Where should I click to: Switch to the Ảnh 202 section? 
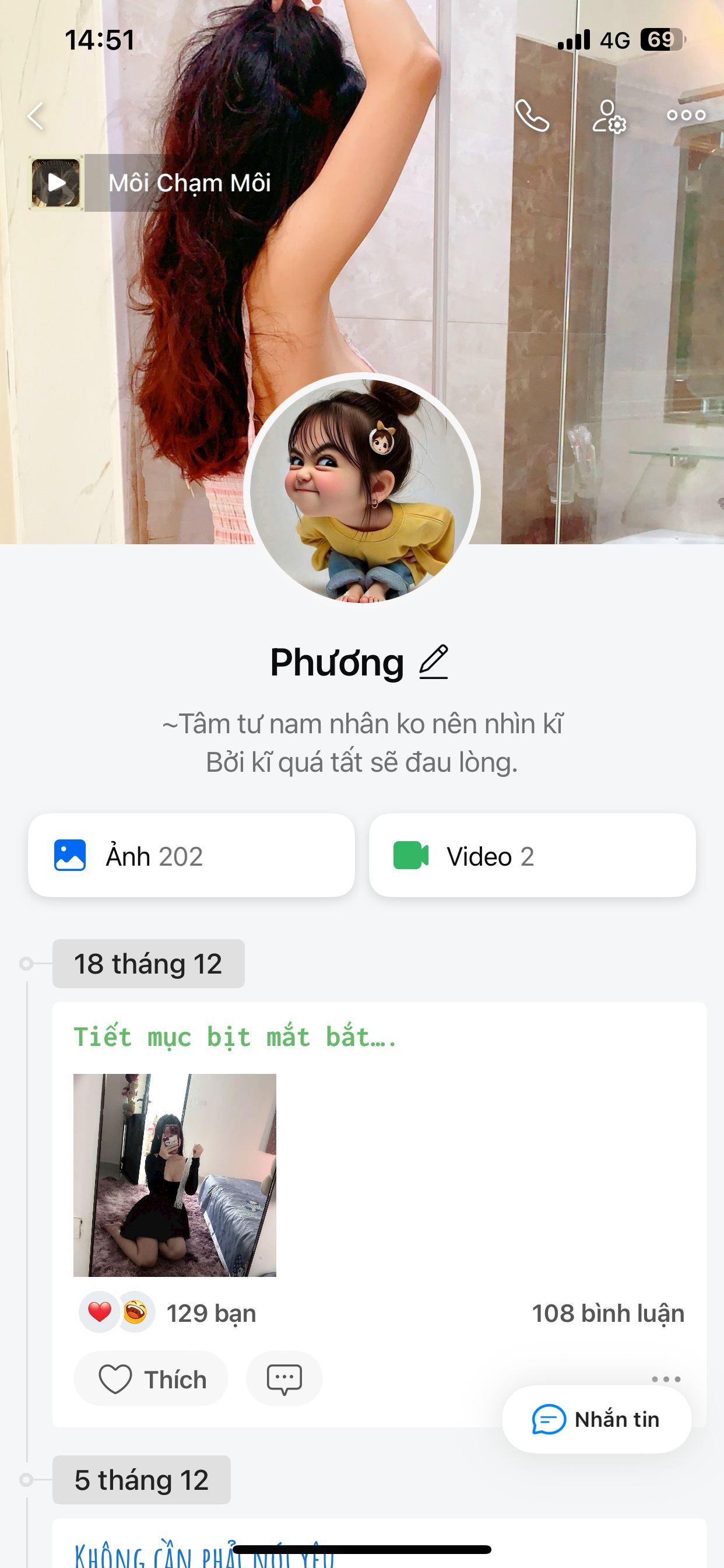191,855
